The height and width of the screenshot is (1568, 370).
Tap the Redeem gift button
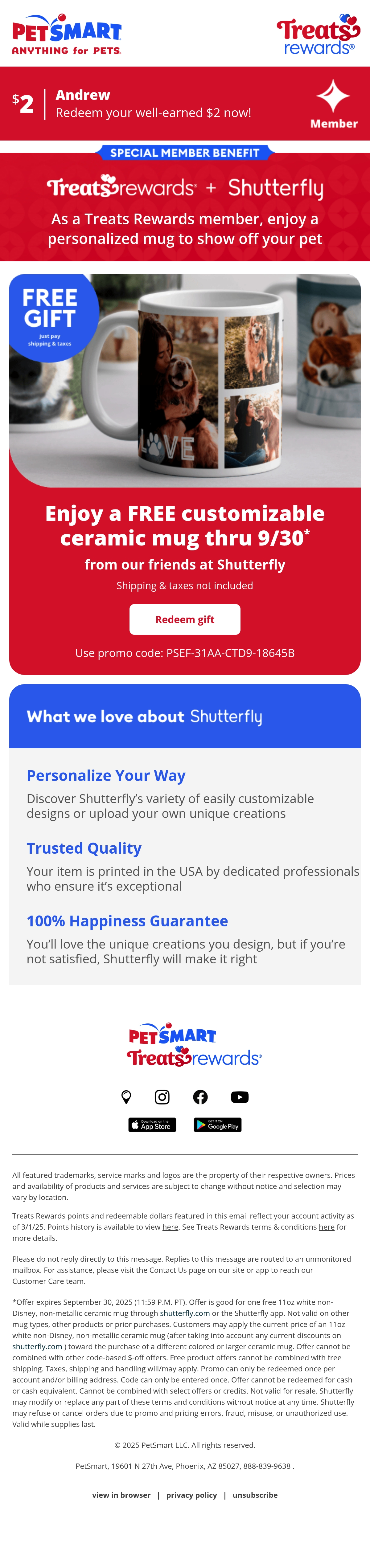pyautogui.click(x=185, y=619)
